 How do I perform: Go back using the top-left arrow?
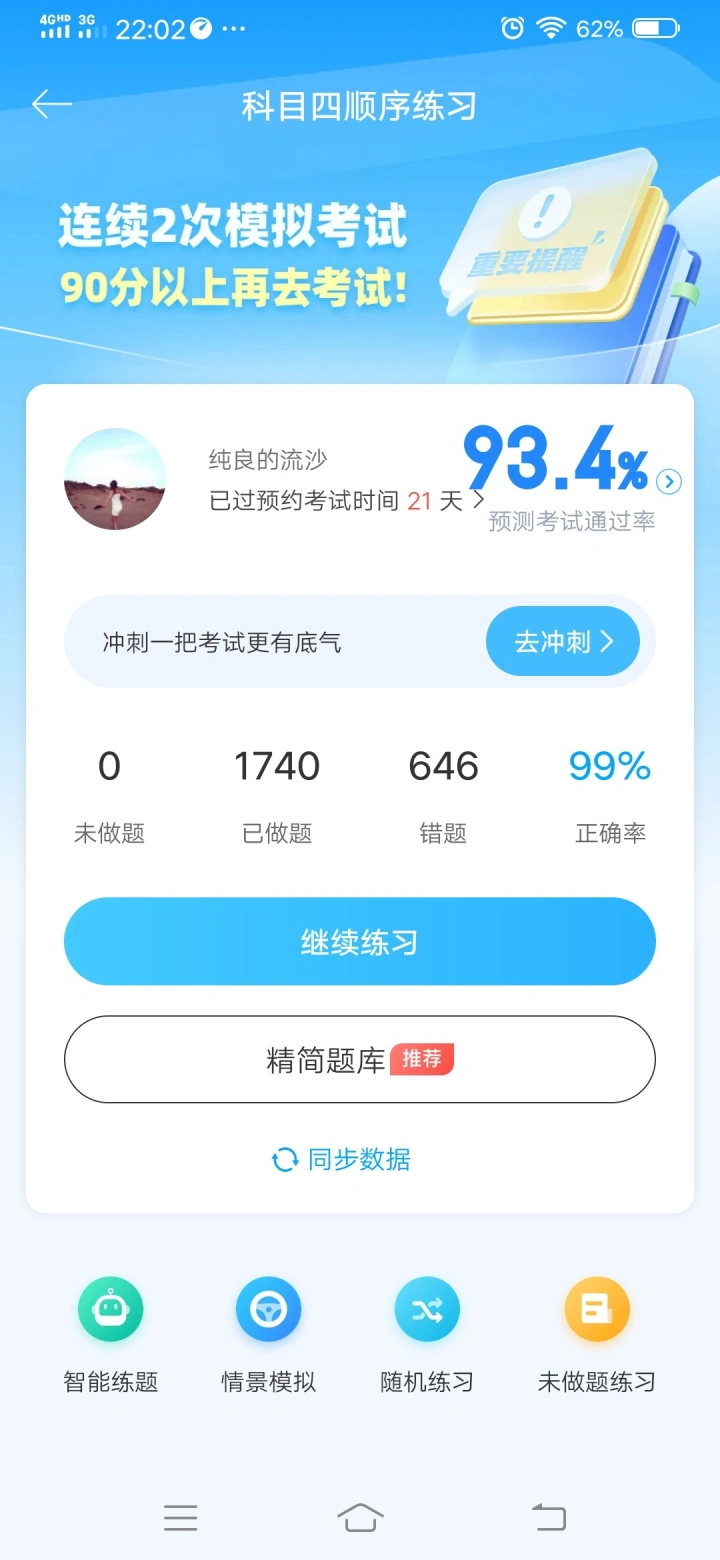(52, 105)
